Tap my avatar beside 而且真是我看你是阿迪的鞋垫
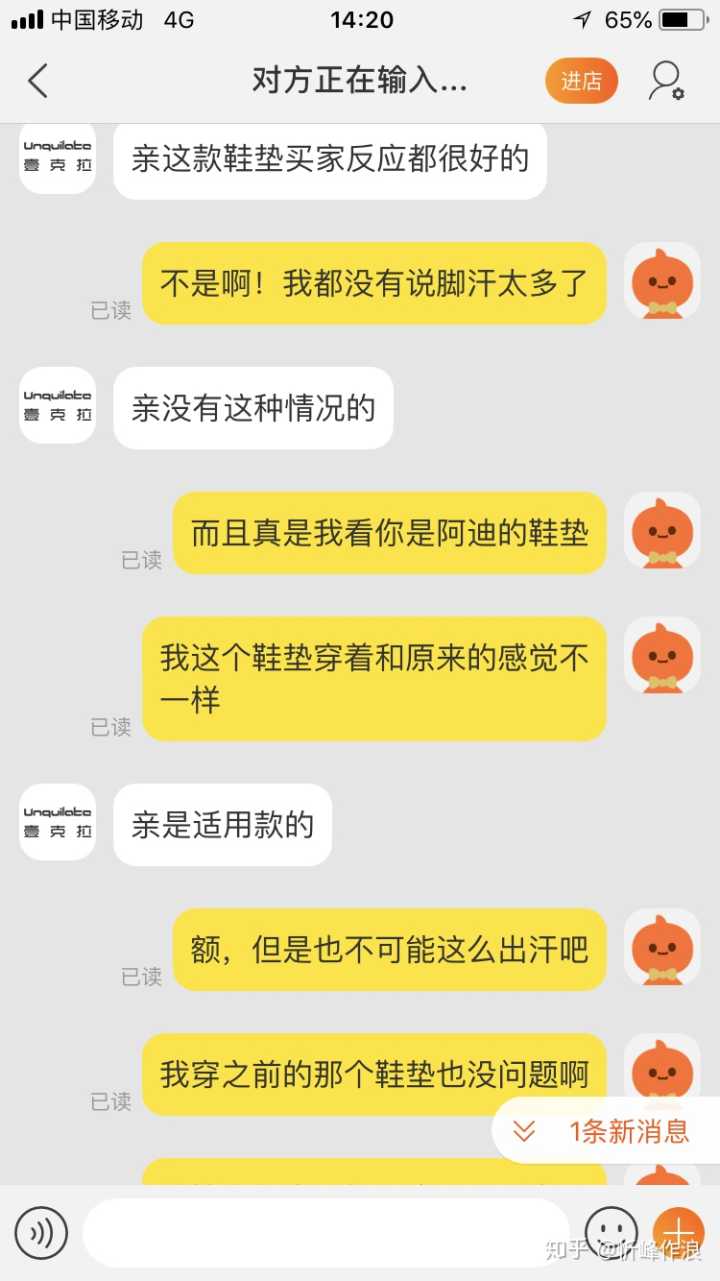 pyautogui.click(x=662, y=530)
